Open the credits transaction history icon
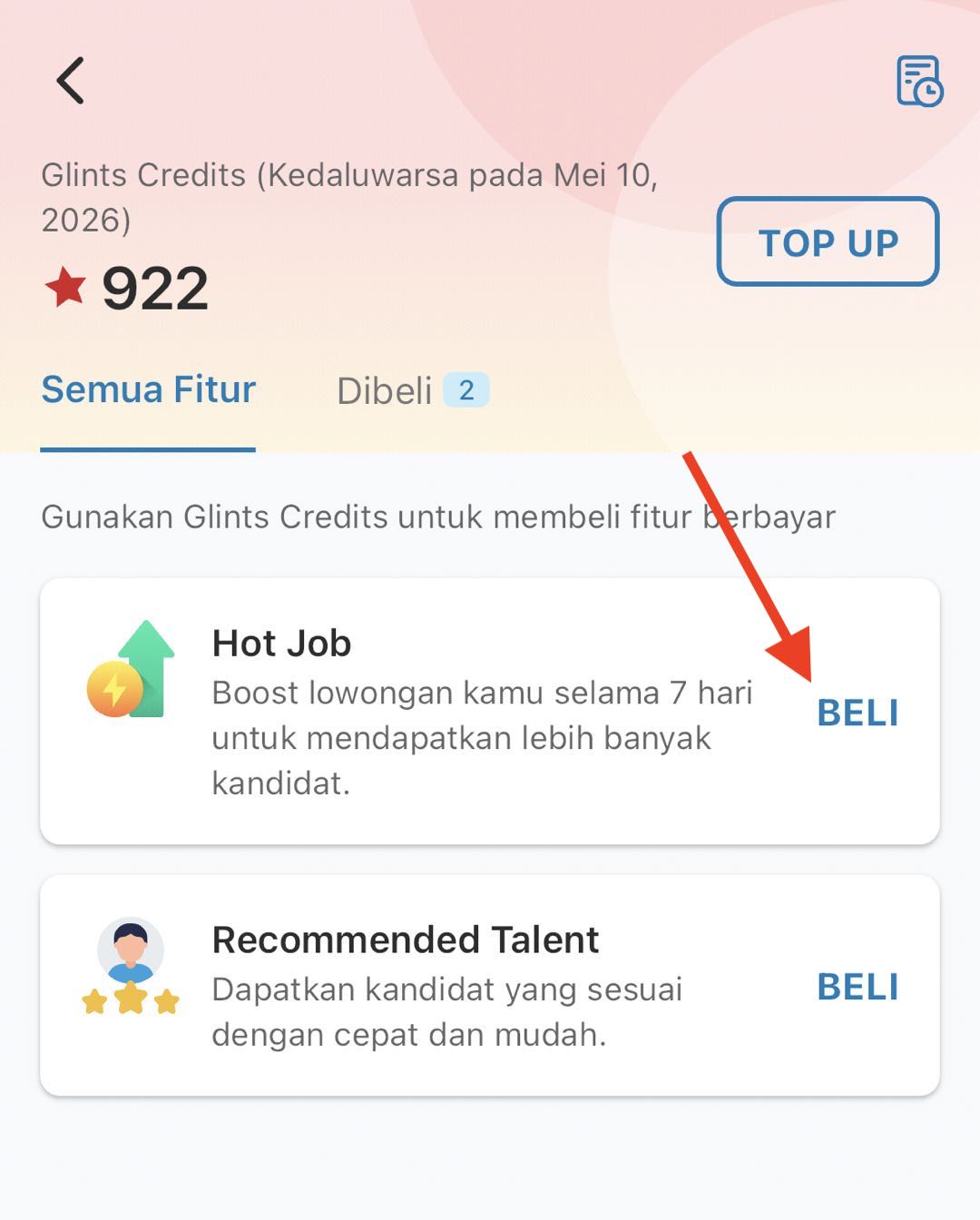 (x=919, y=81)
